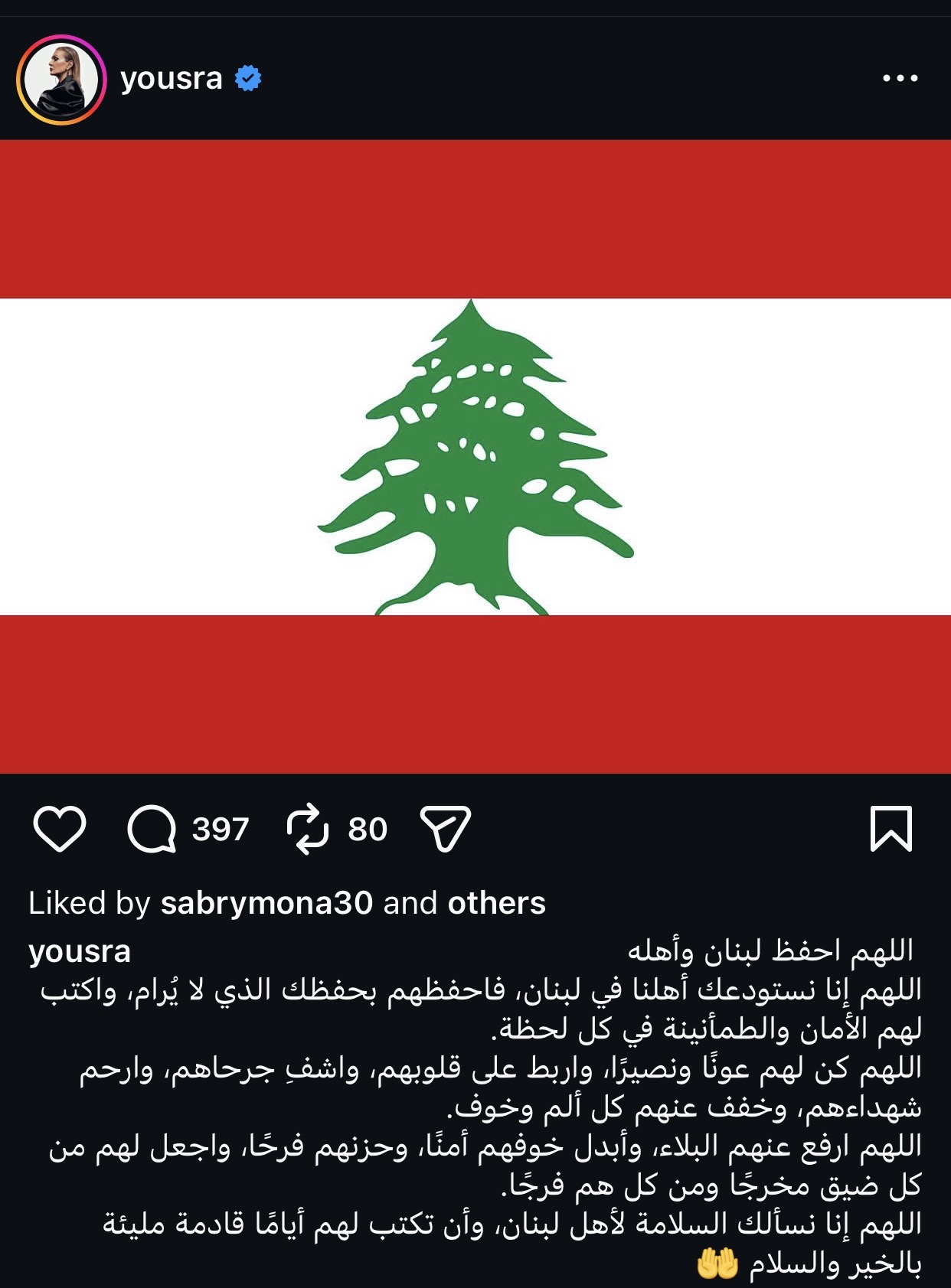951x1288 pixels.
Task: View the others who liked this
Action: [x=496, y=903]
